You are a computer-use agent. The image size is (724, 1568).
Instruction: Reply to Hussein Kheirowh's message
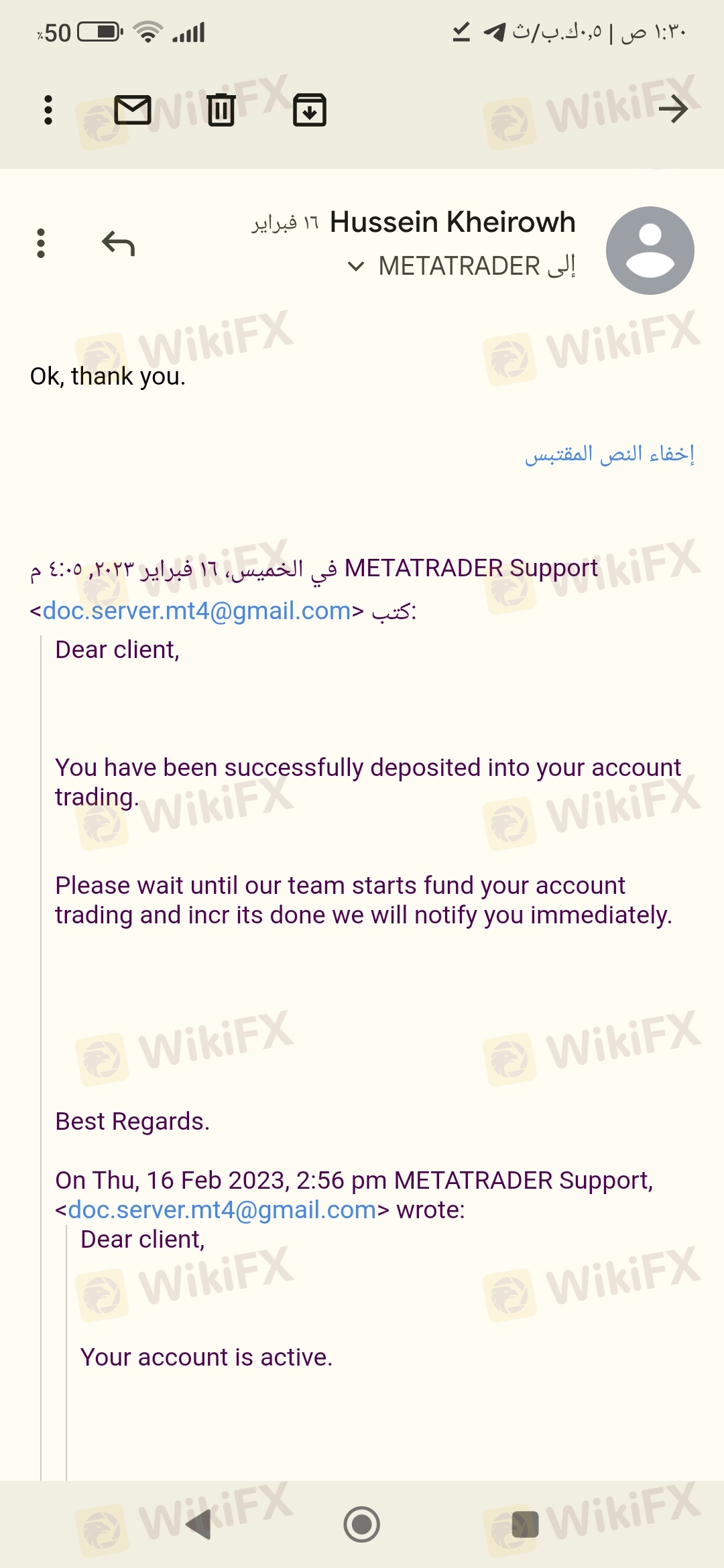pos(119,243)
